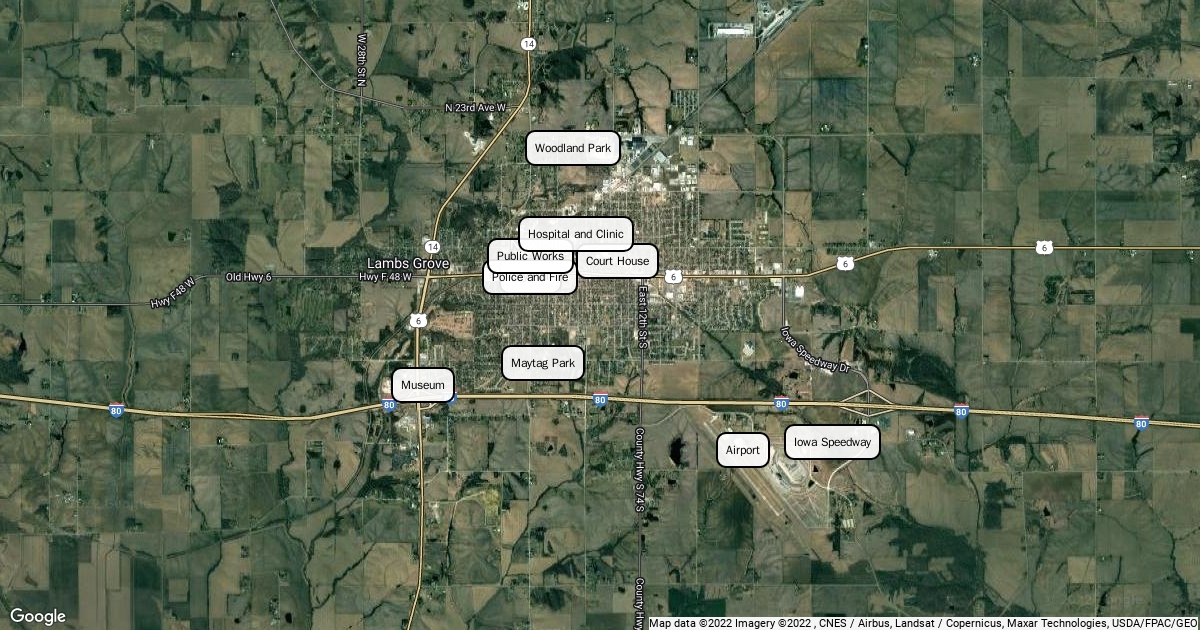The image size is (1200, 630).
Task: Tap the Airport label
Action: point(743,450)
